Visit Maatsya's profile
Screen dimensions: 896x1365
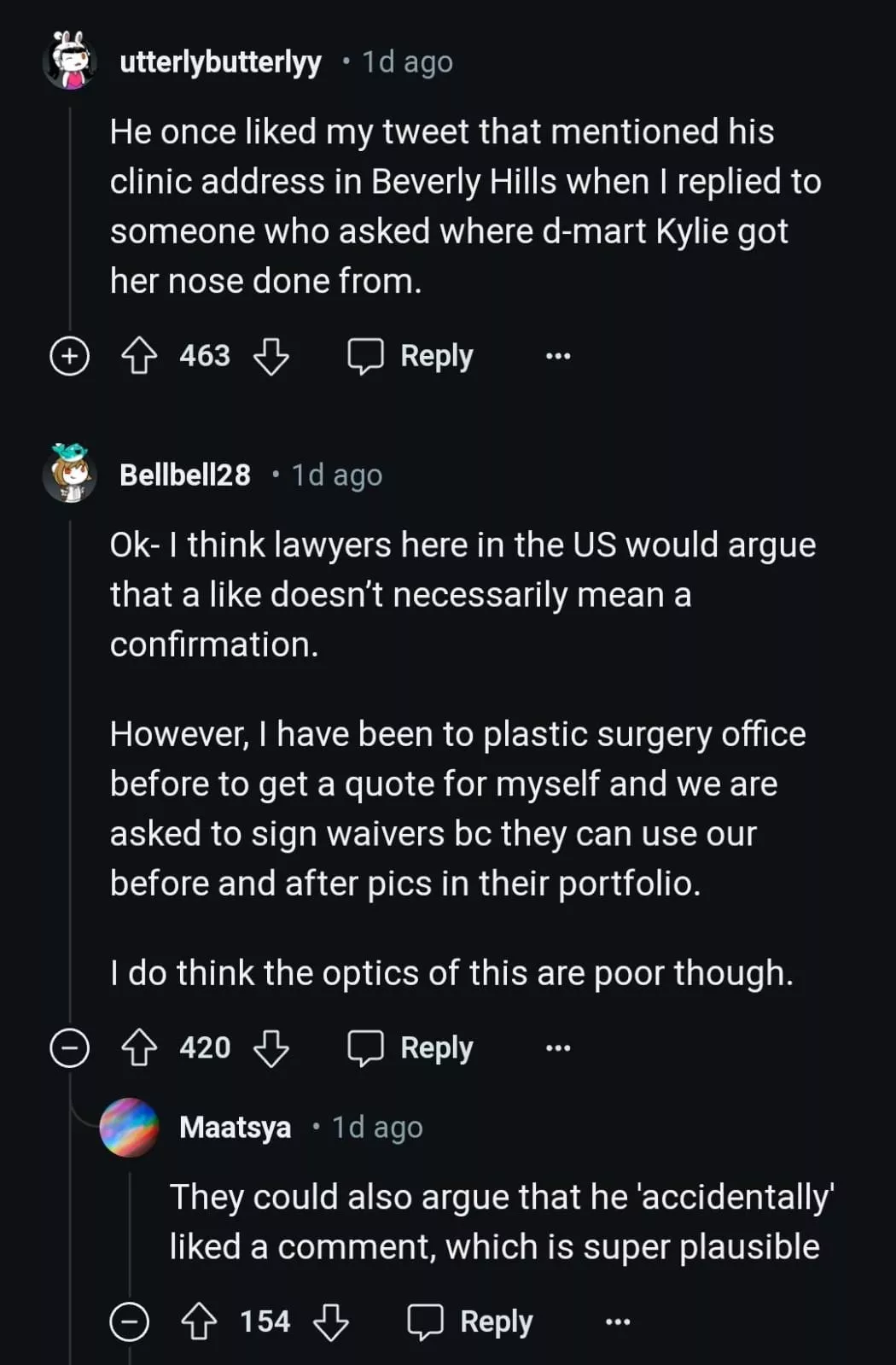coord(235,1128)
